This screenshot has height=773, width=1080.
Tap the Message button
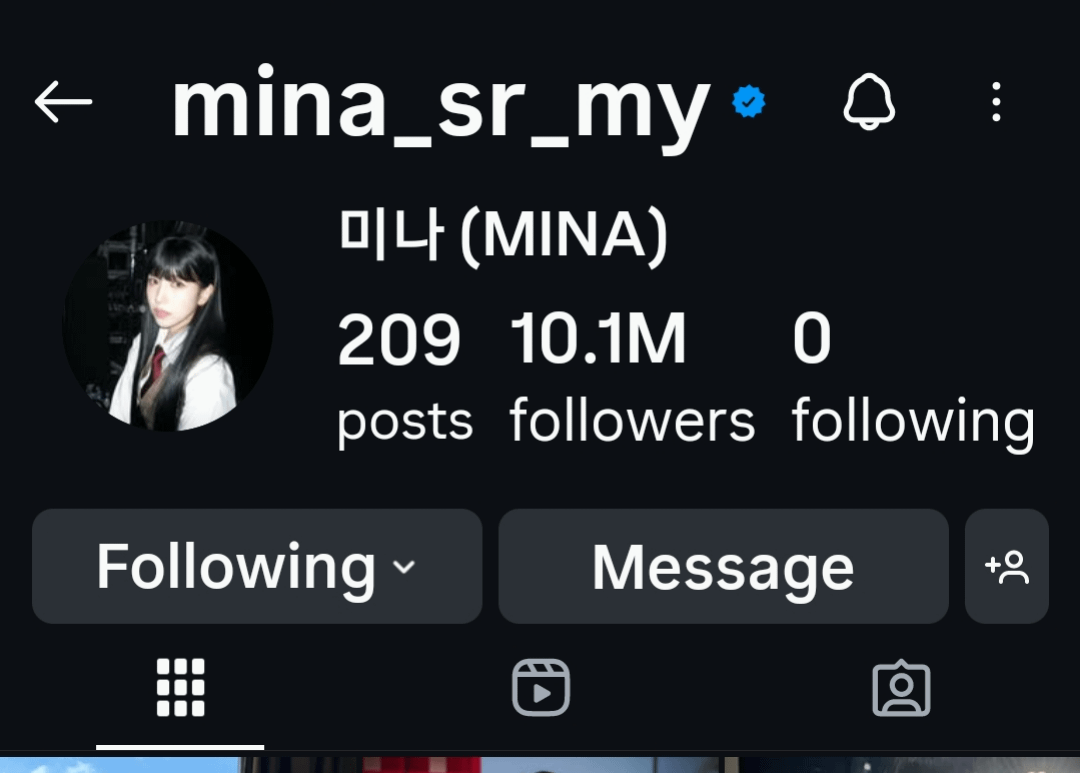click(x=723, y=567)
